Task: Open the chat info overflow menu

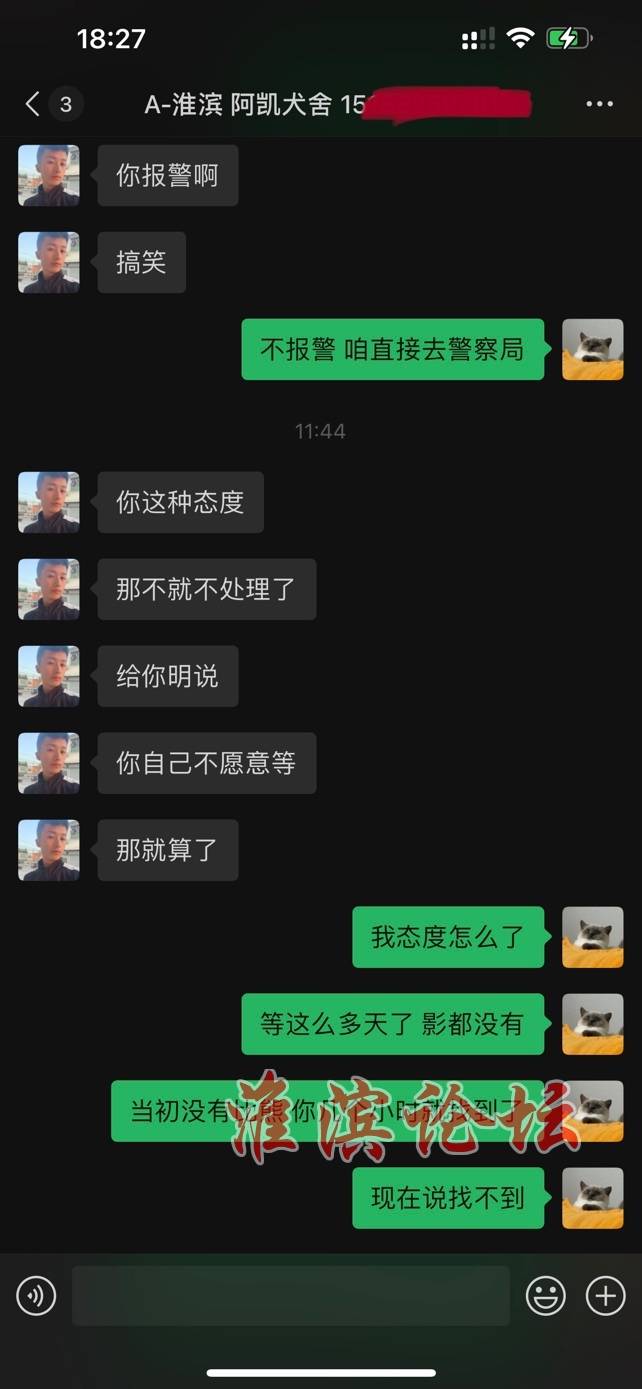Action: coord(599,104)
